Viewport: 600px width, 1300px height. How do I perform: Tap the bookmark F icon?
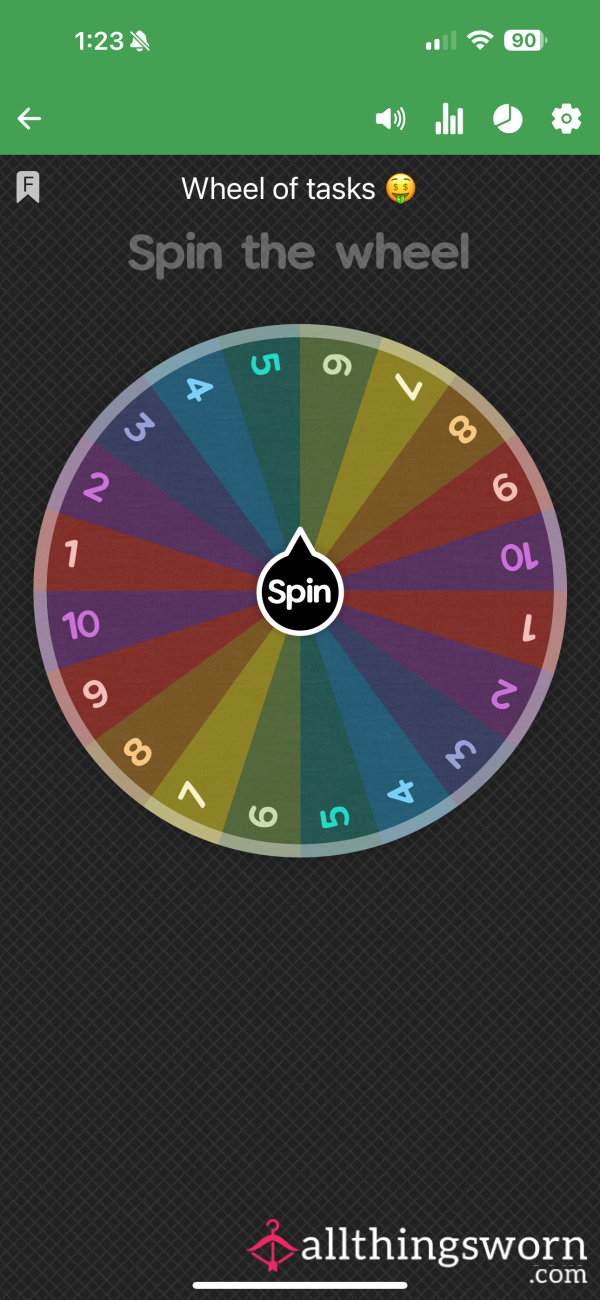point(28,186)
